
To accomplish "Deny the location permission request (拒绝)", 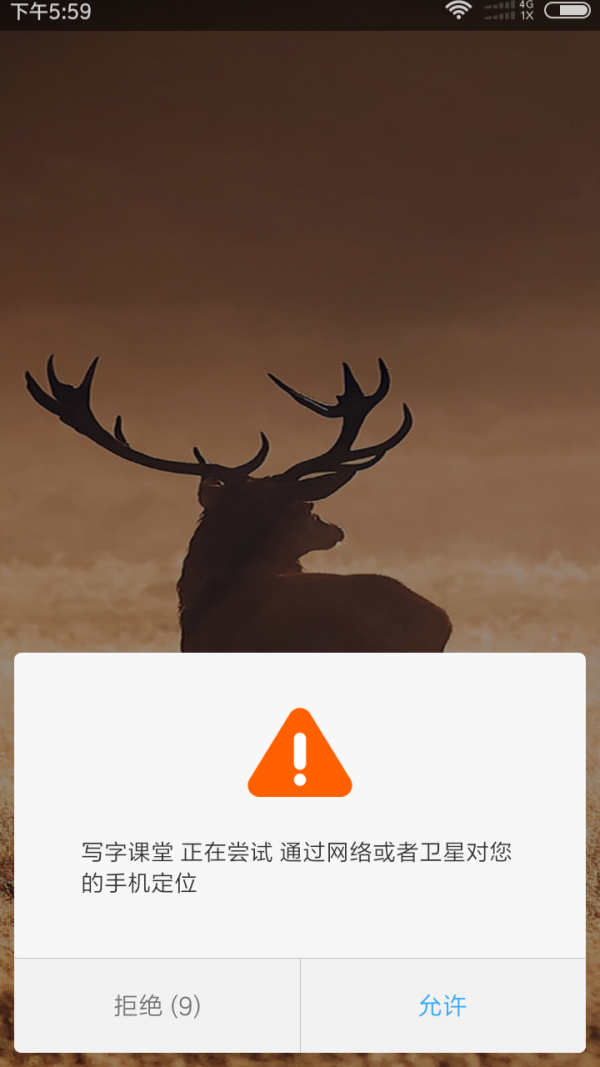I will pos(157,1006).
